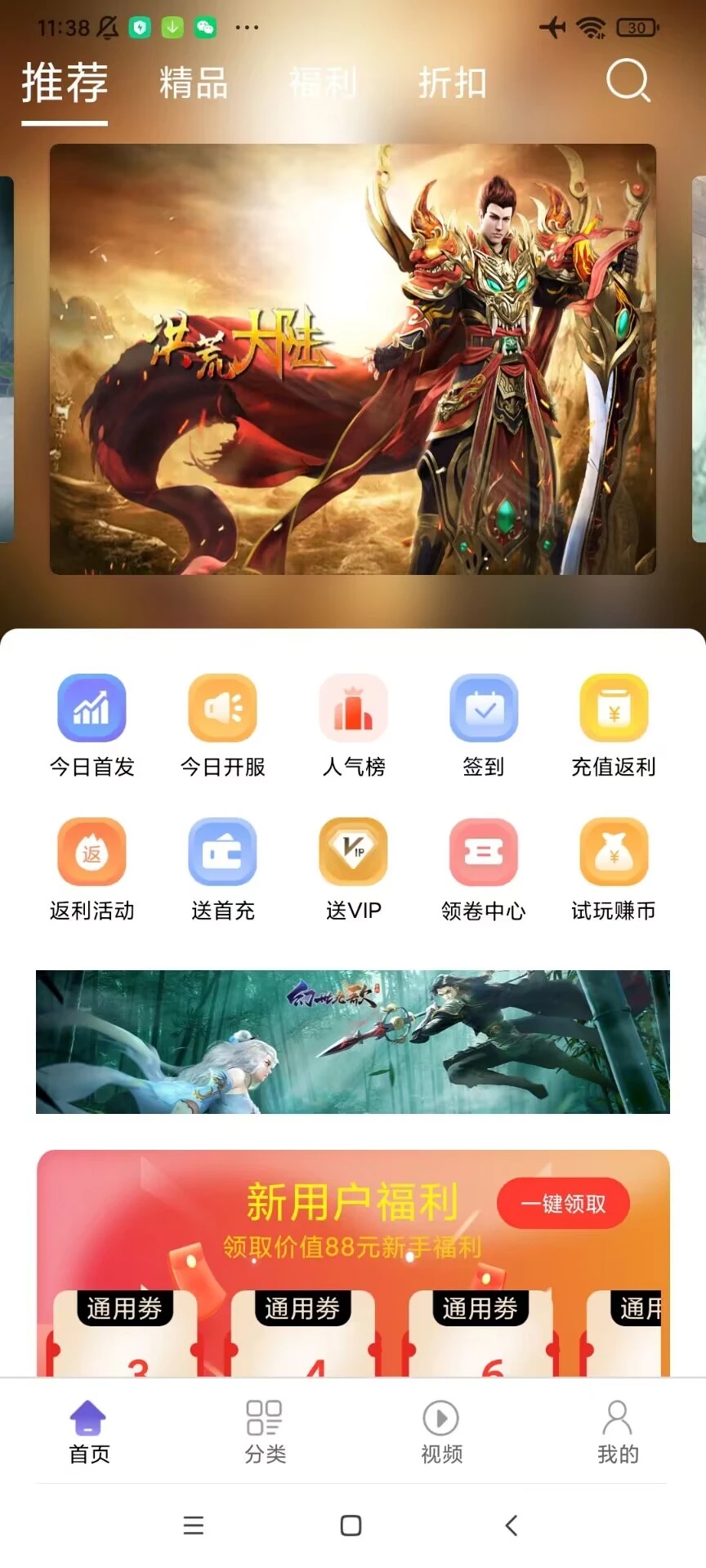Open the 幻世九歌 banner ad
706x1568 pixels.
tap(352, 1041)
